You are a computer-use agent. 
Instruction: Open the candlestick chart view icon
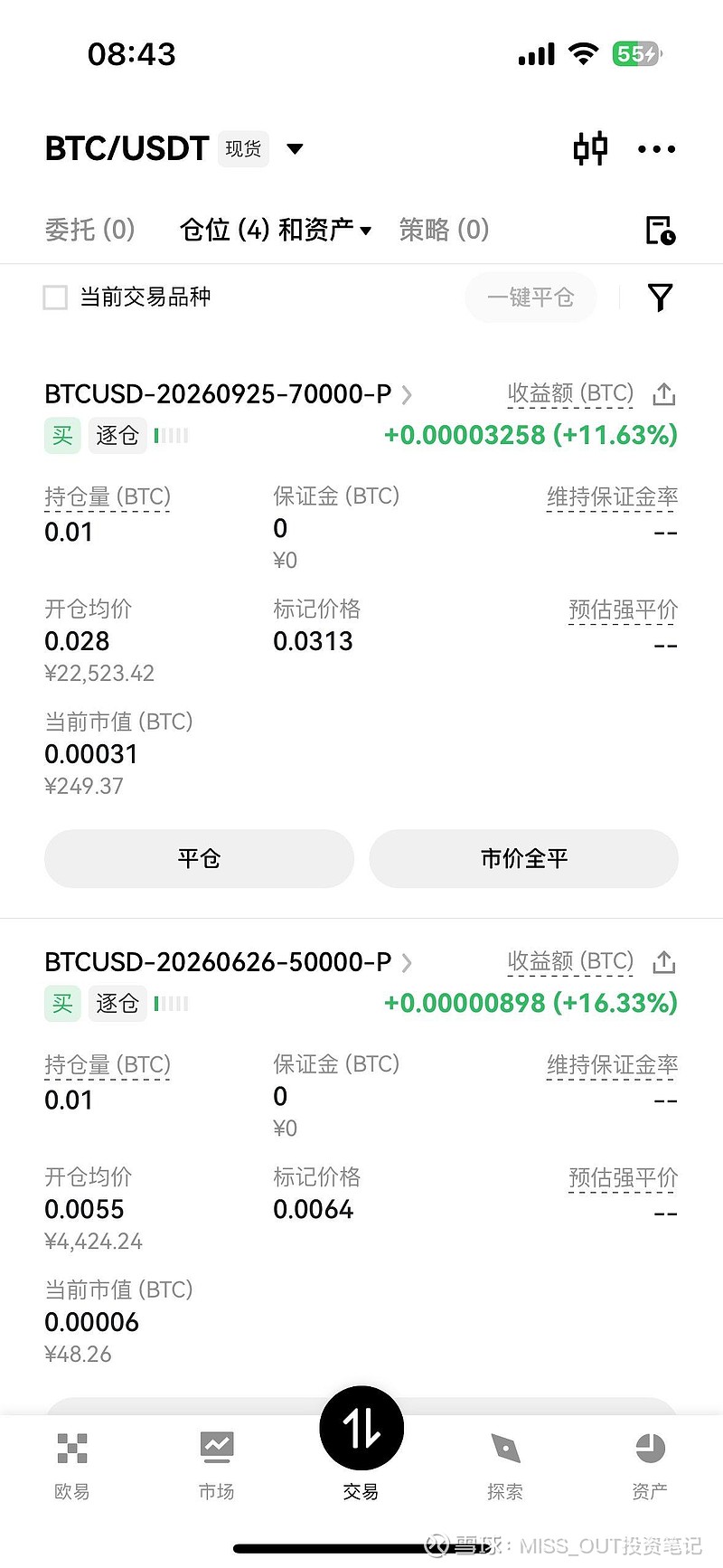point(590,148)
